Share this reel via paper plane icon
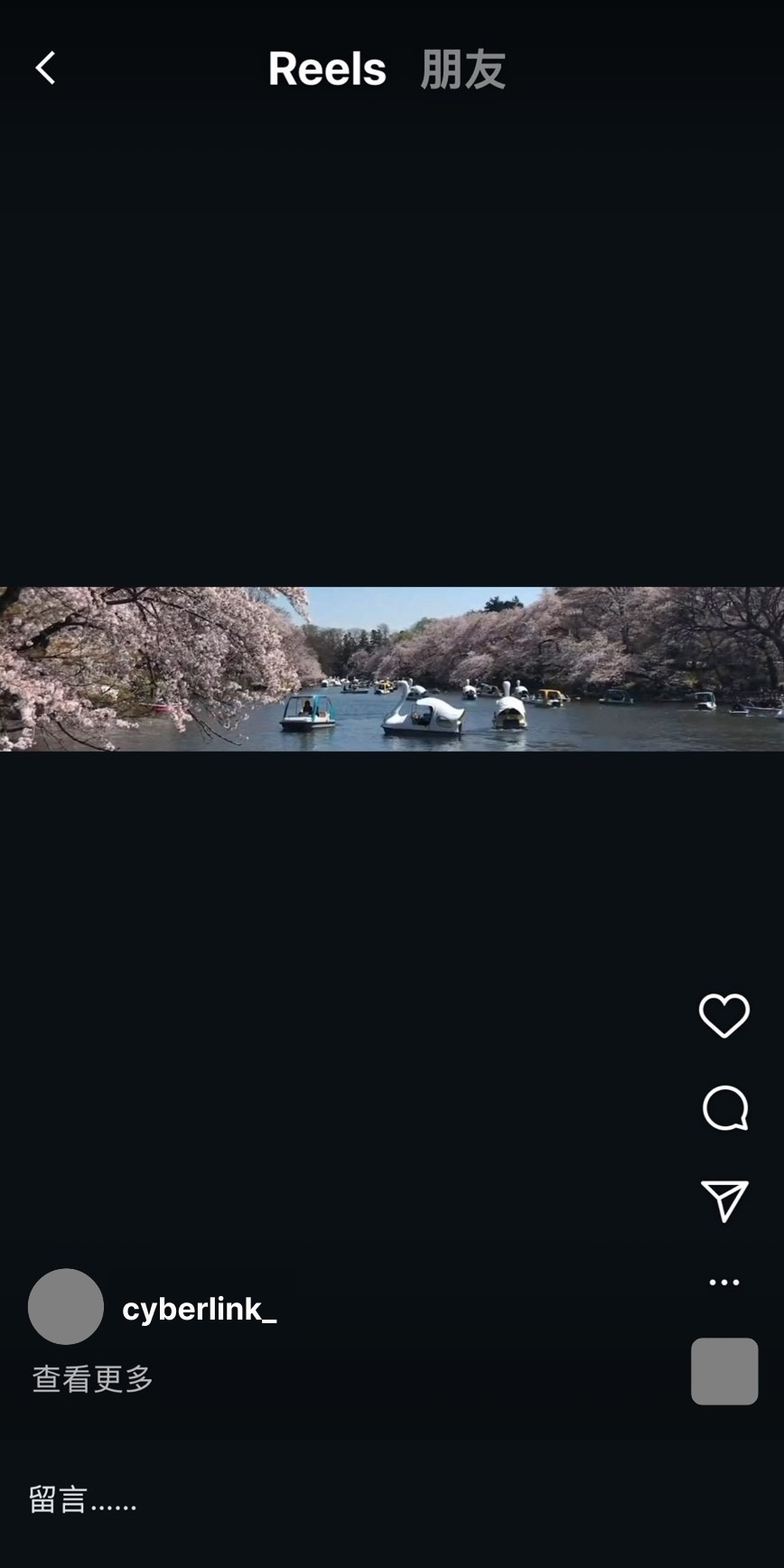 pos(724,1200)
